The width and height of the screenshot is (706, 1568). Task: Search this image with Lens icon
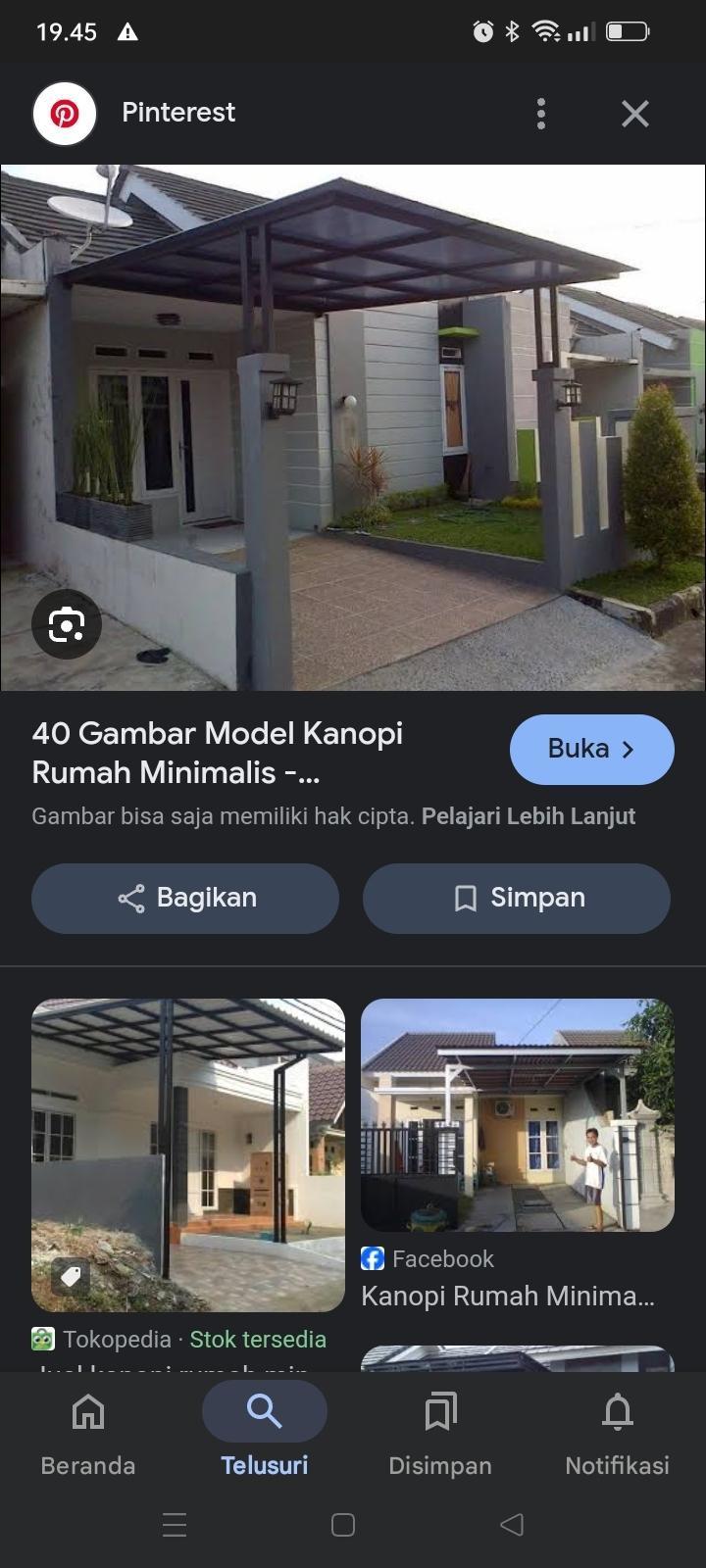(67, 624)
